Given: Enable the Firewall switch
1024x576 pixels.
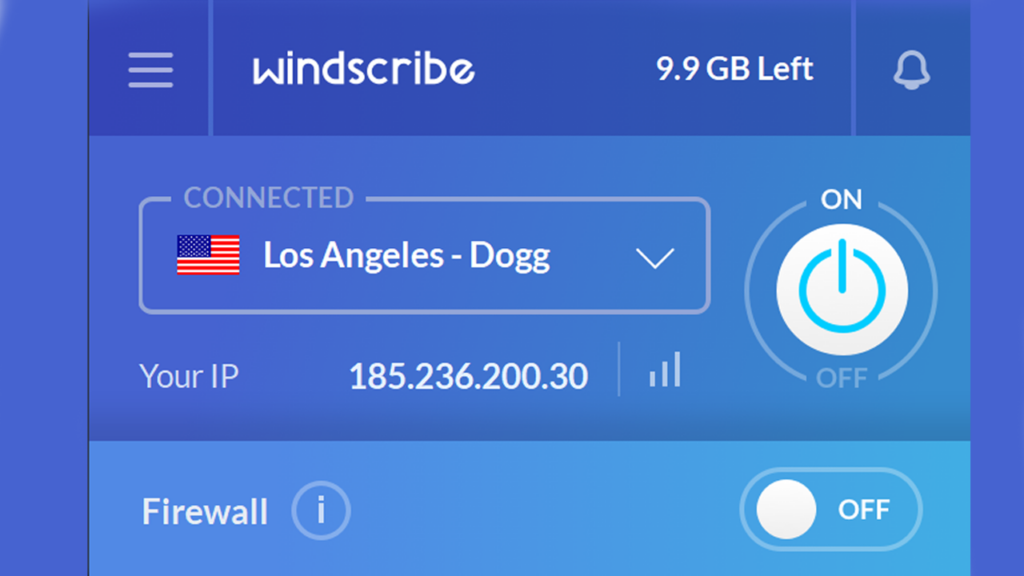Looking at the screenshot, I should click(x=830, y=510).
